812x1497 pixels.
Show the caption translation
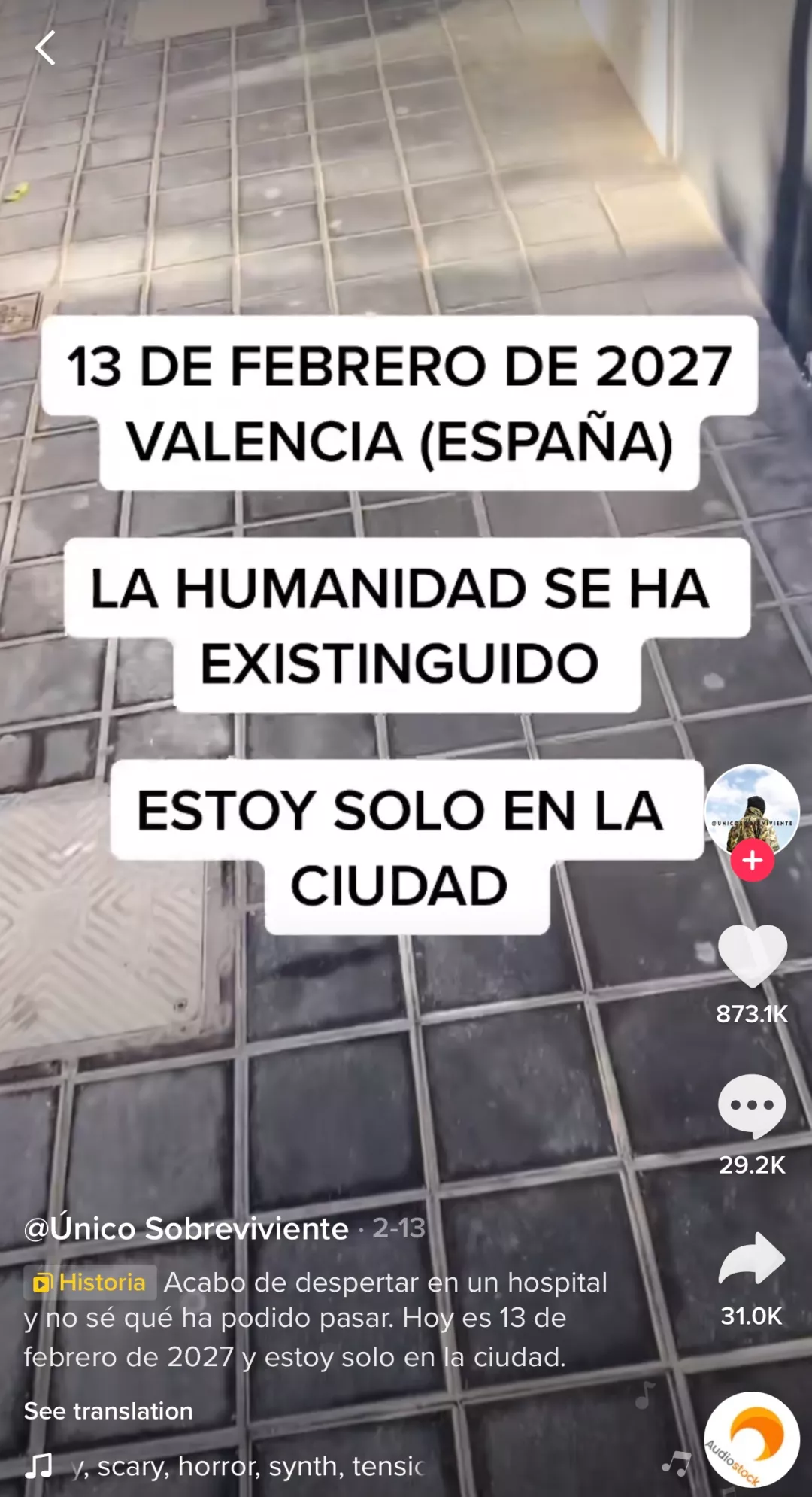[x=108, y=1411]
